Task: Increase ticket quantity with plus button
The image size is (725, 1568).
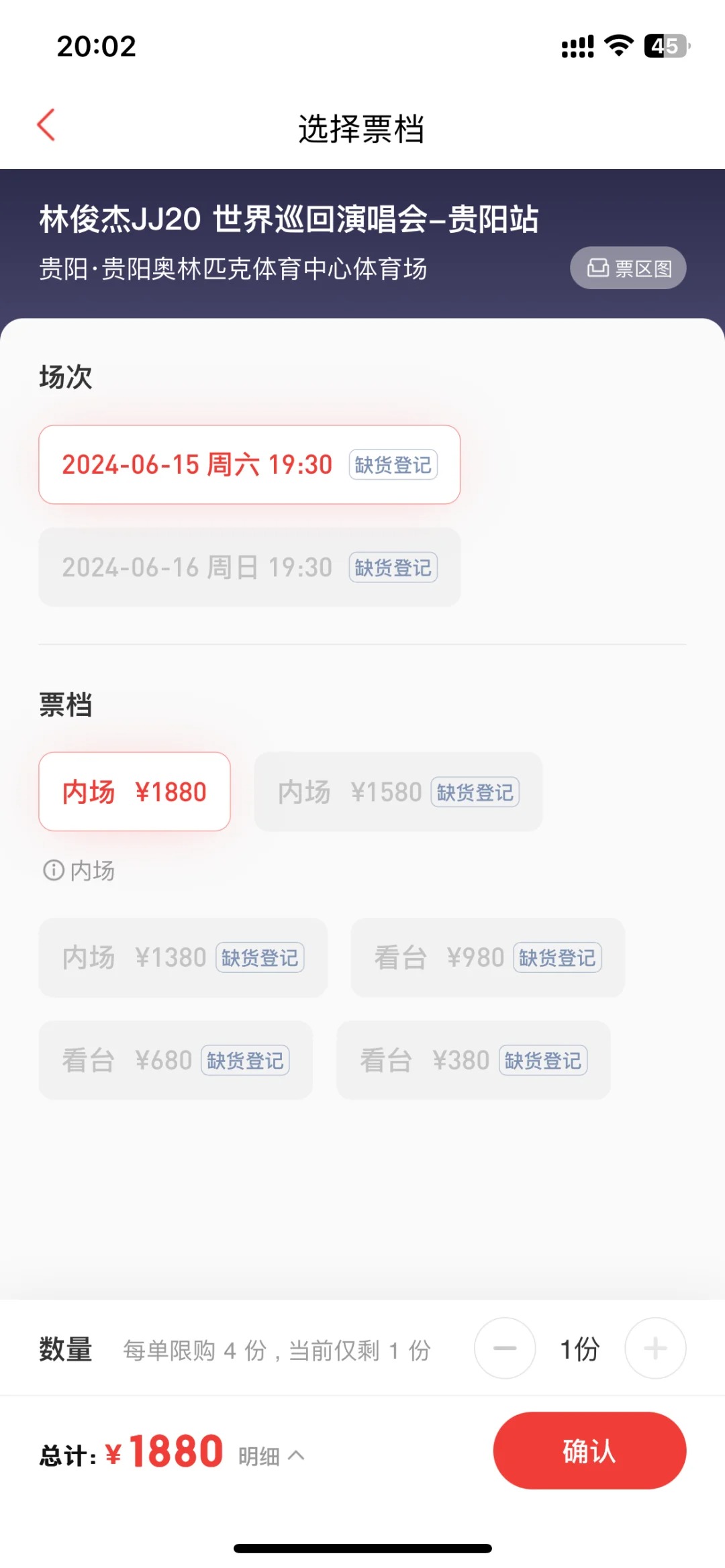Action: coord(655,1348)
